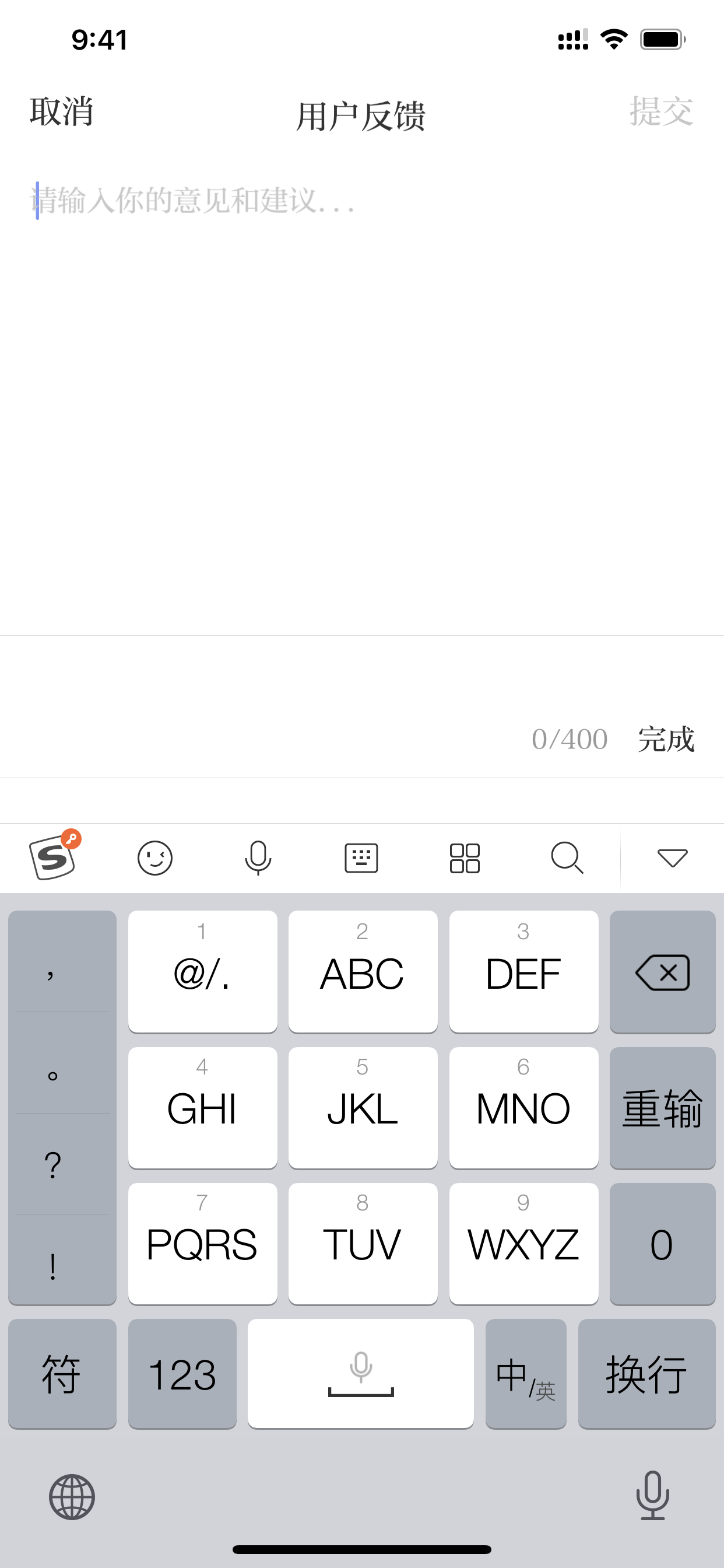Screen dimensions: 724x1568
Task: Tap the 换行 newline key
Action: coord(646,1374)
